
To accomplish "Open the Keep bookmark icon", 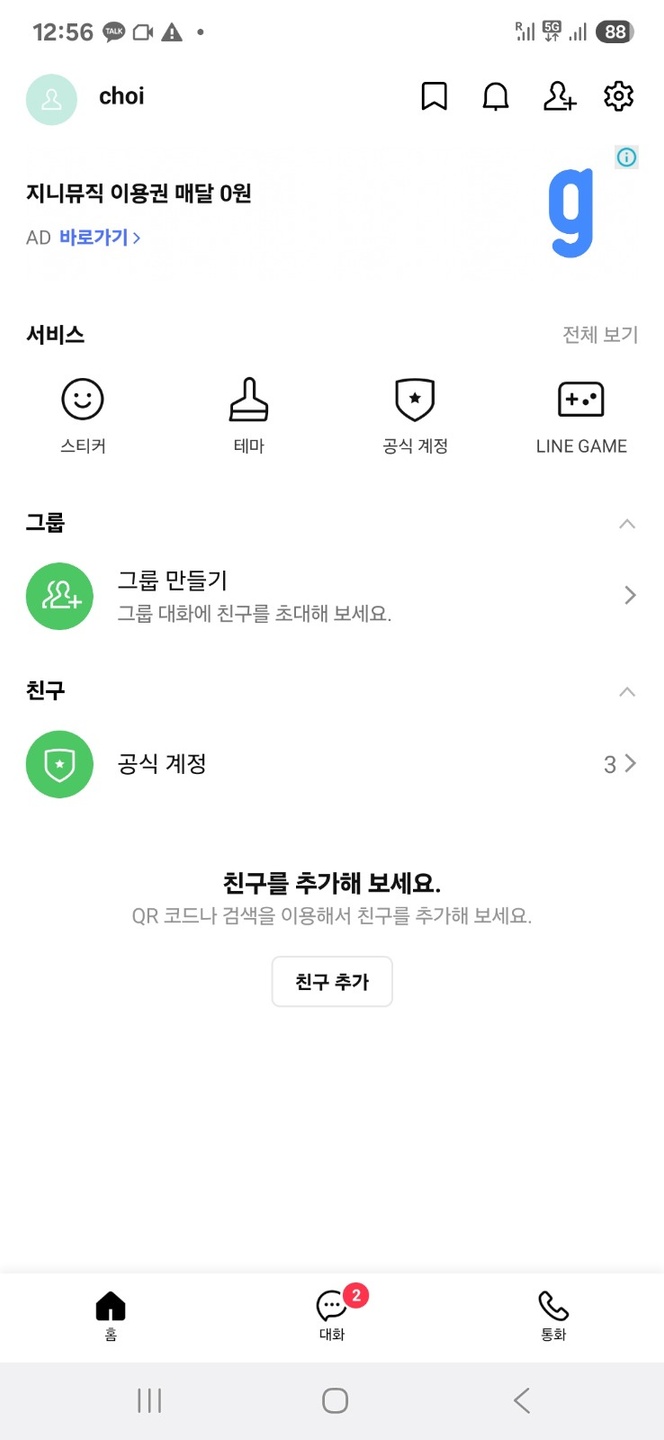I will point(434,97).
